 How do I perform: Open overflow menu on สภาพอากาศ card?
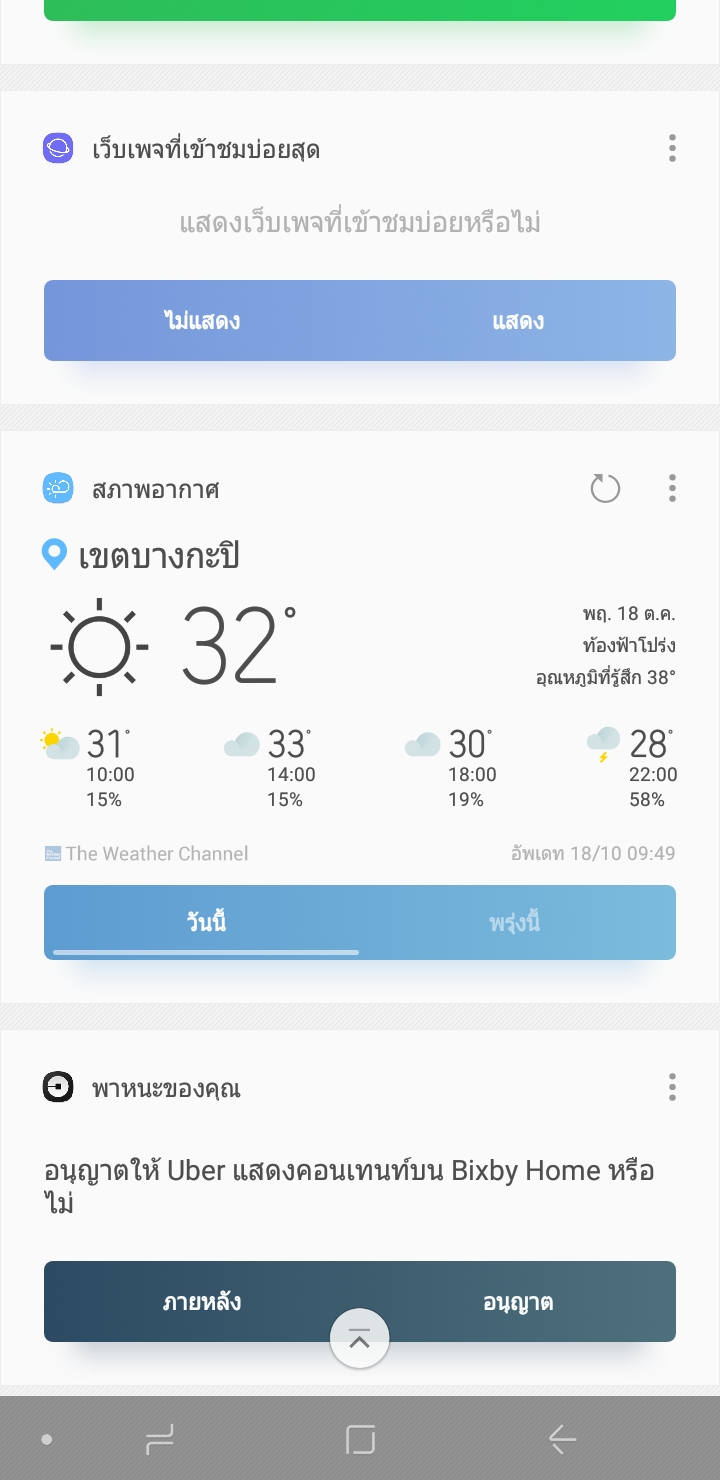672,489
